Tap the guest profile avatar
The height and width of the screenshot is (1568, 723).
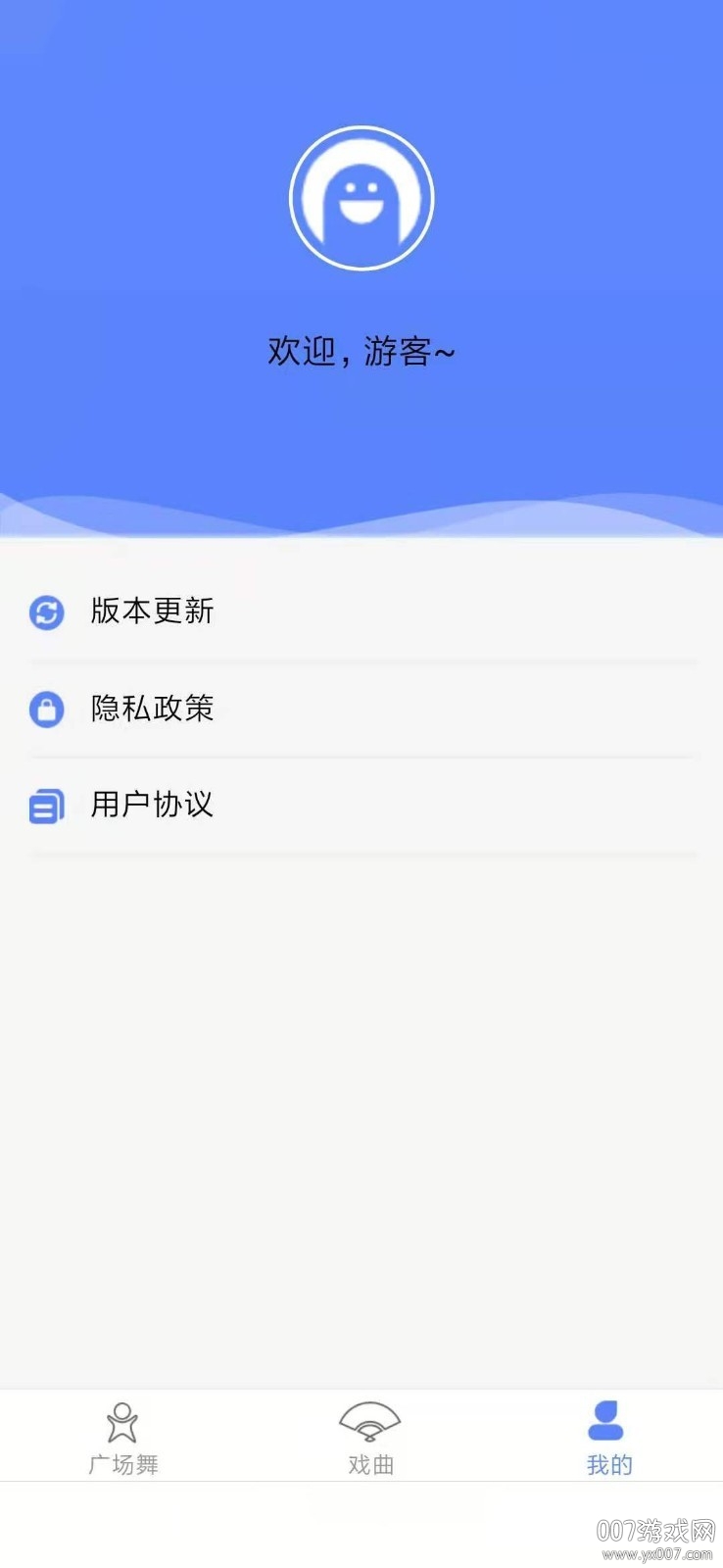[361, 199]
